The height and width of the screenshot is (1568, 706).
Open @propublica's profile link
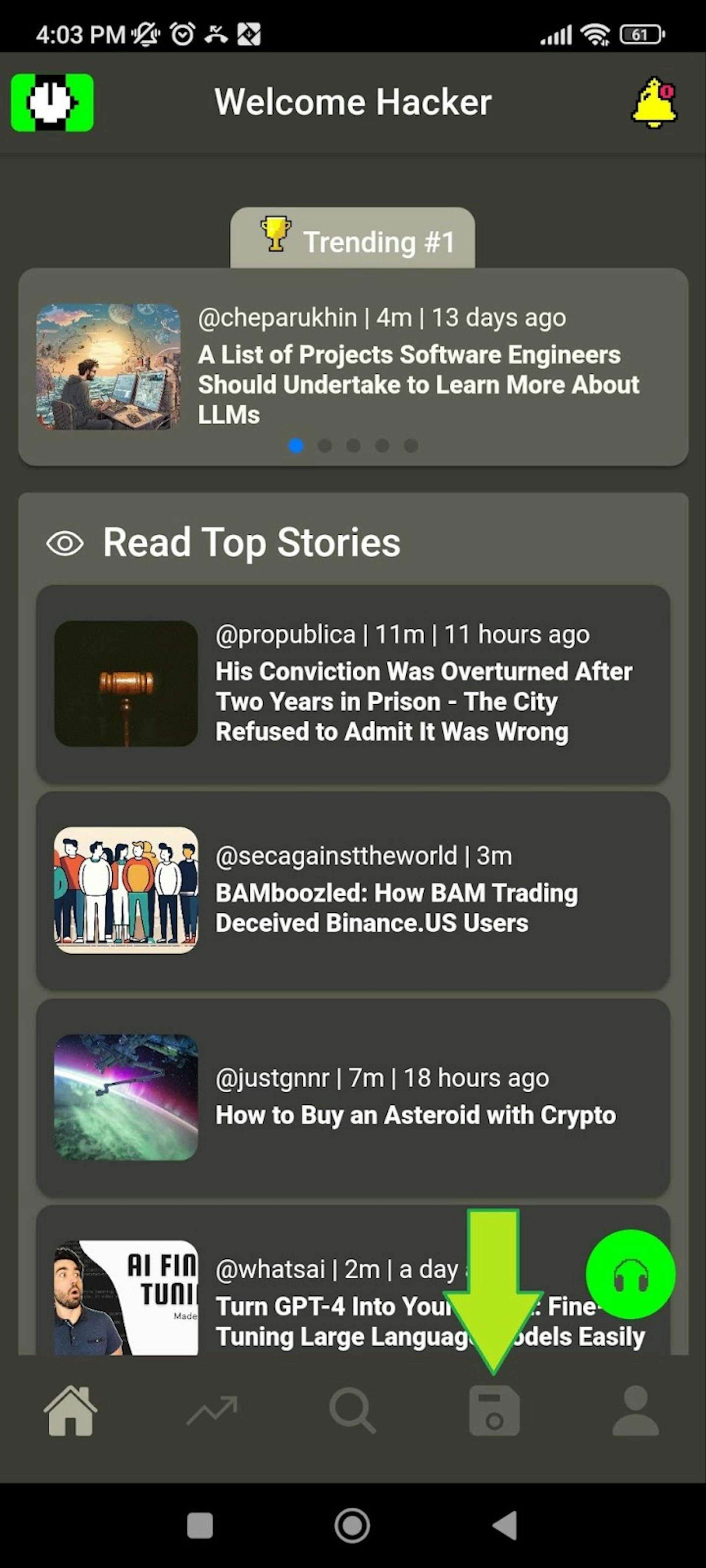click(284, 634)
